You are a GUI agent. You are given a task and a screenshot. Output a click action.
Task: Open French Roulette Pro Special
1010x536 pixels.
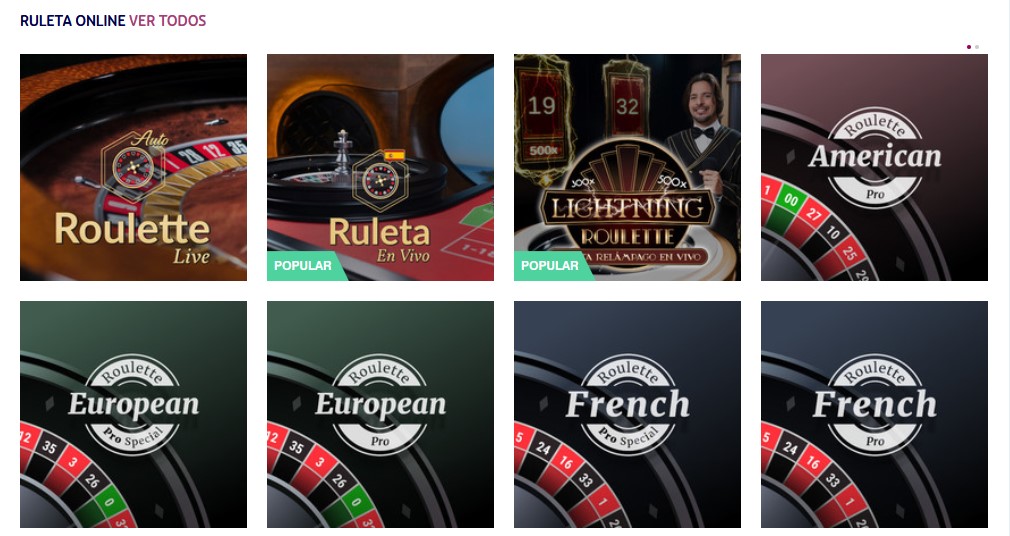tap(627, 414)
